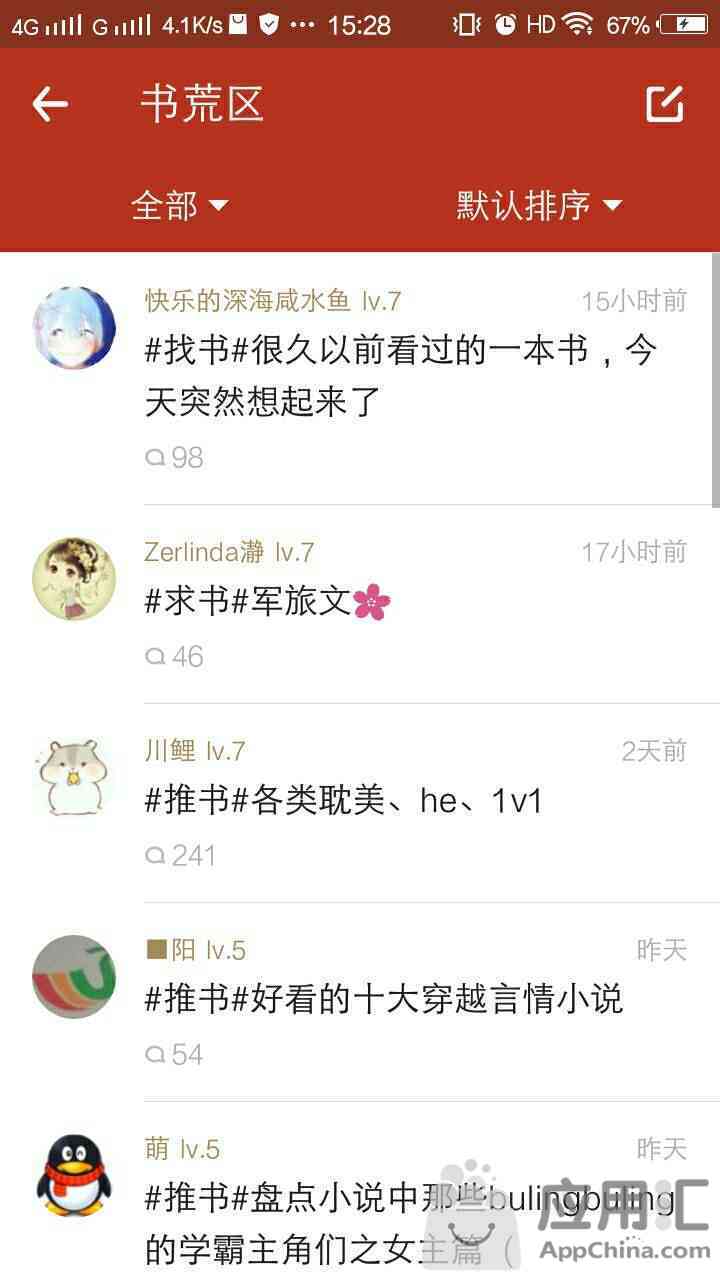720x1280 pixels.
Task: Compose a new post
Action: coord(665,104)
